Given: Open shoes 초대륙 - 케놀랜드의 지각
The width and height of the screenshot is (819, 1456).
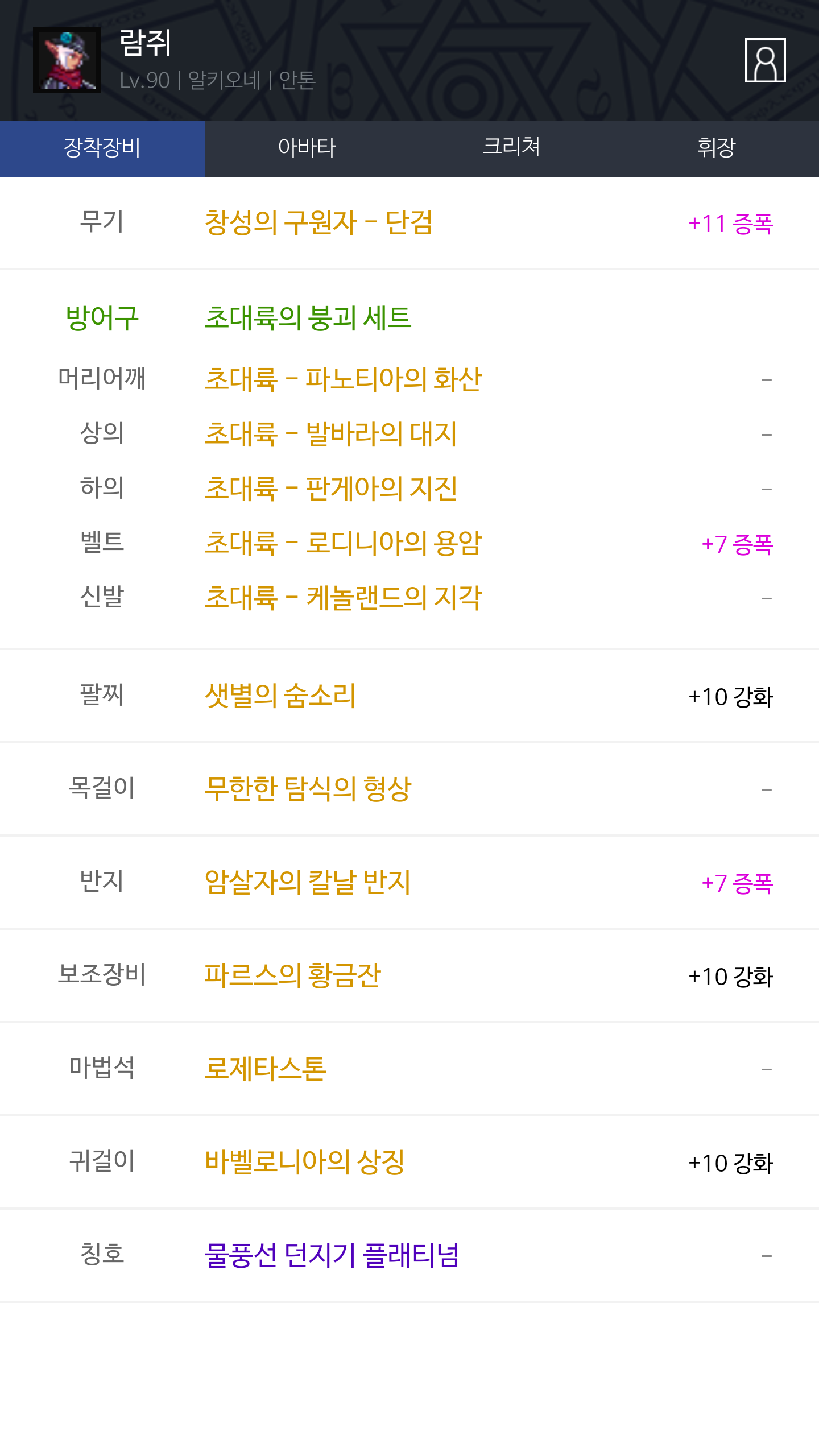Looking at the screenshot, I should pos(343,598).
